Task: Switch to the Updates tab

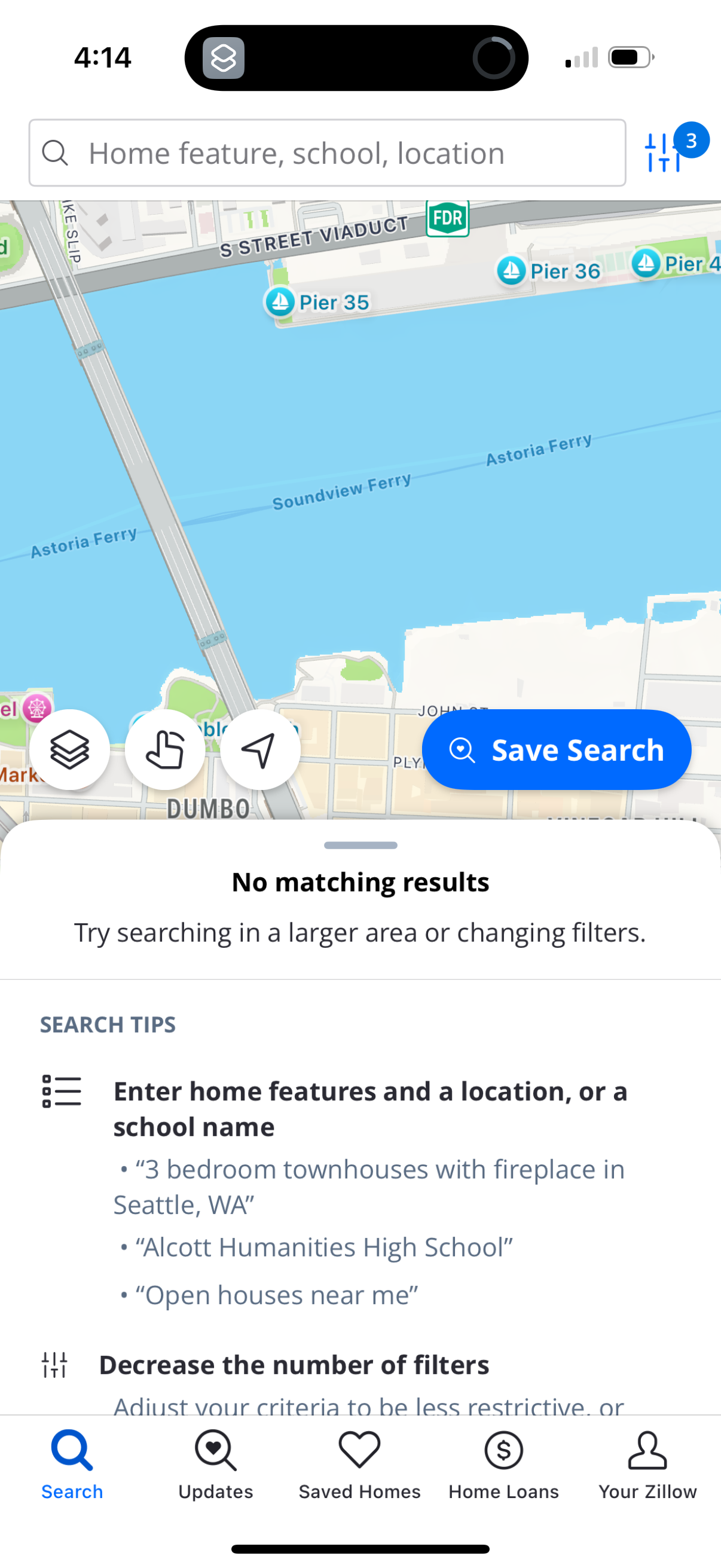Action: click(215, 1467)
